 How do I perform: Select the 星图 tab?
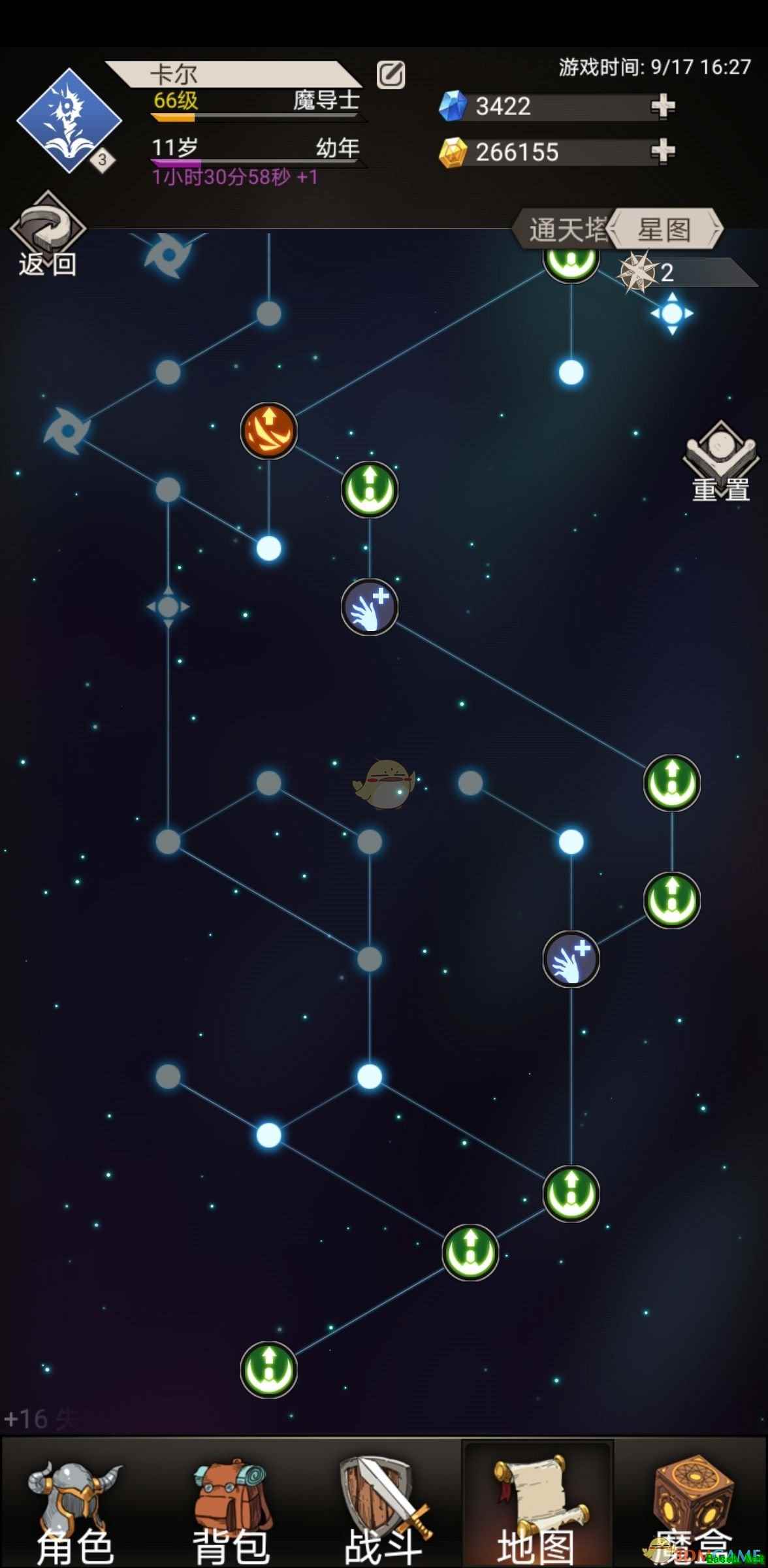(665, 229)
